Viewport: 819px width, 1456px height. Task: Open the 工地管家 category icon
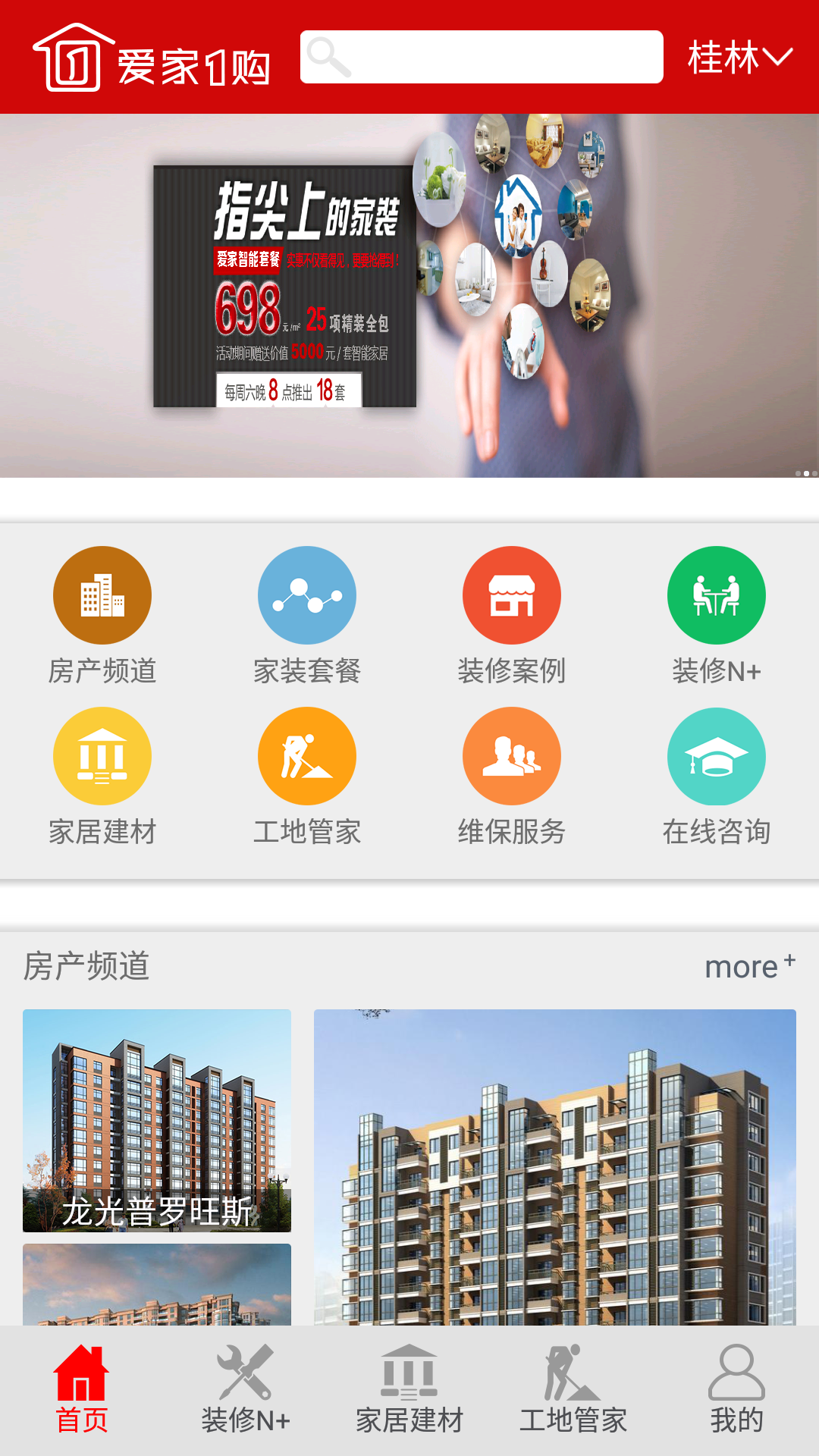pyautogui.click(x=307, y=757)
